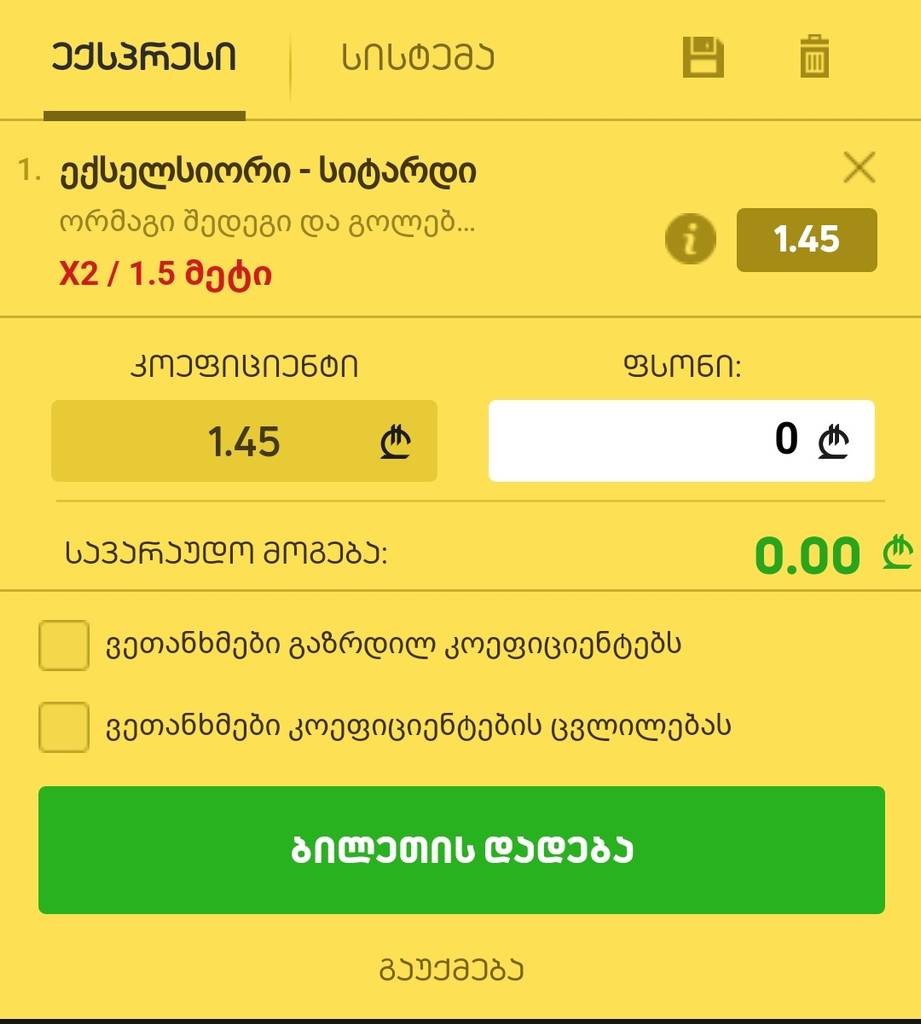Open info for ექსელსიორი - სიტარდი bet

[x=689, y=240]
